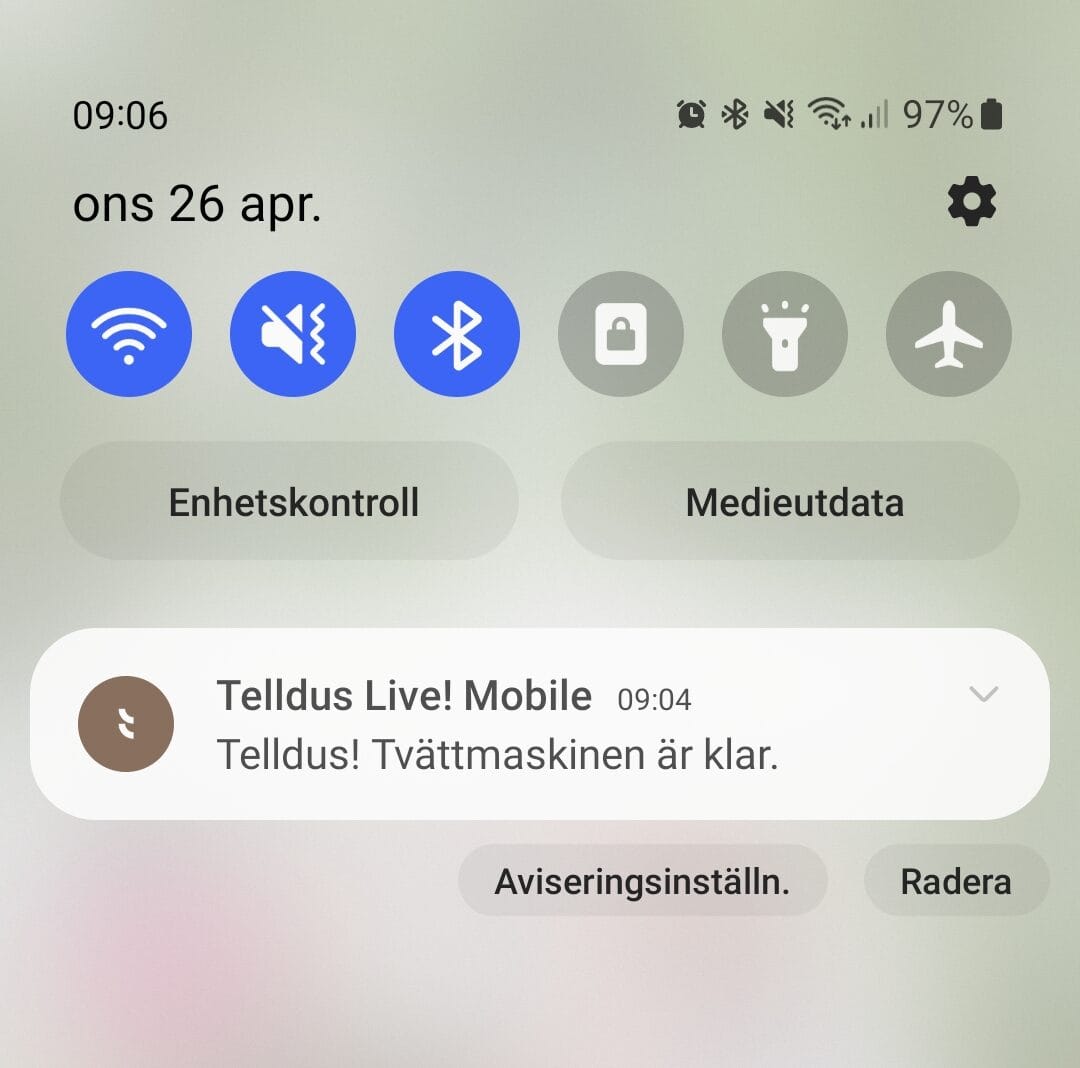
Task: Expand the Telldus notification chevron
Action: click(x=984, y=694)
